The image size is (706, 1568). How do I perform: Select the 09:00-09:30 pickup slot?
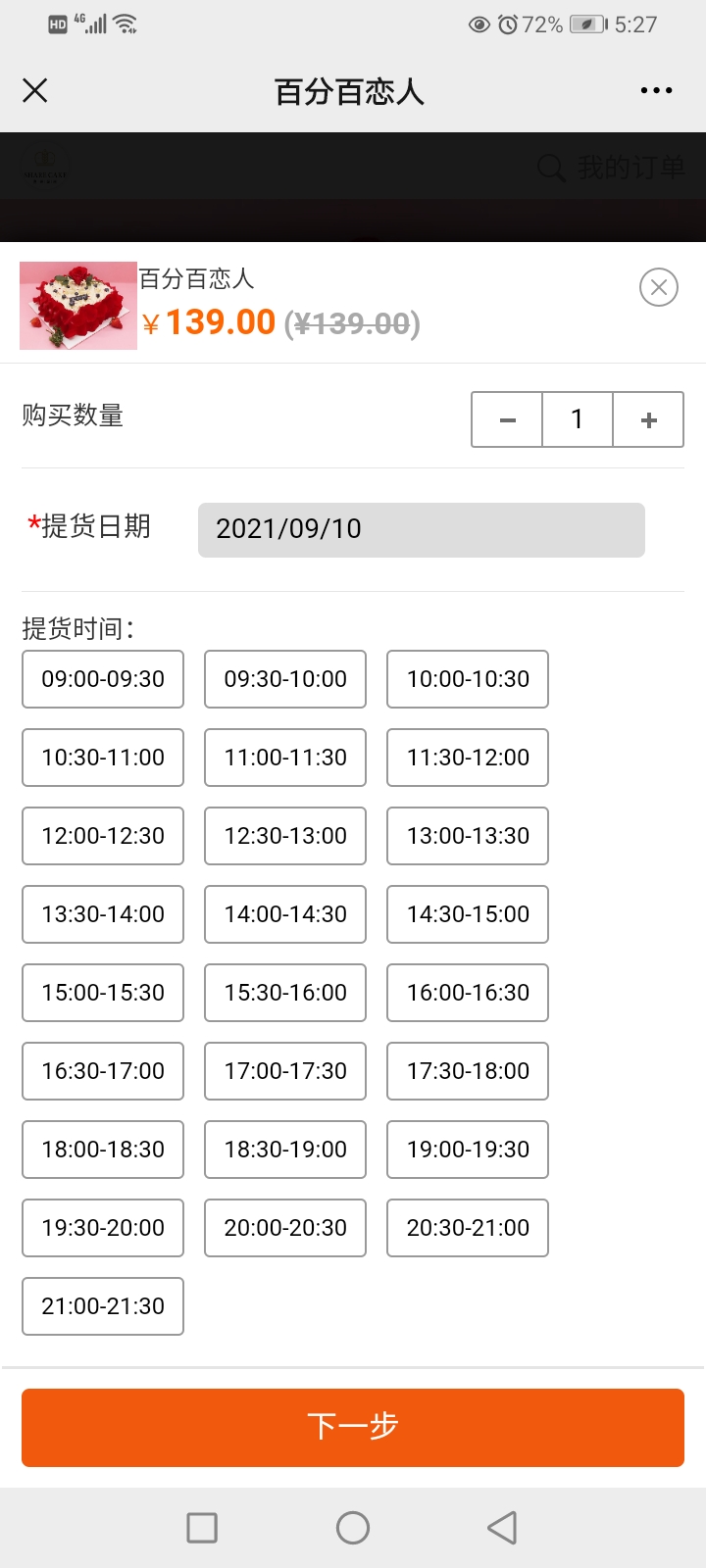click(103, 679)
